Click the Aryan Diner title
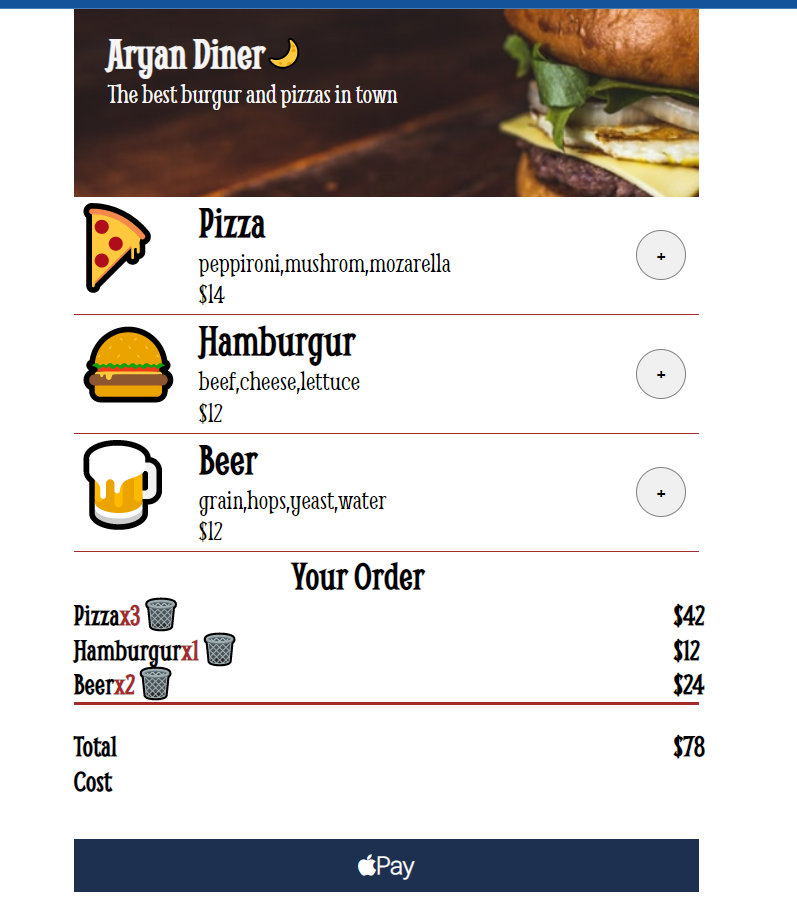 [x=184, y=55]
